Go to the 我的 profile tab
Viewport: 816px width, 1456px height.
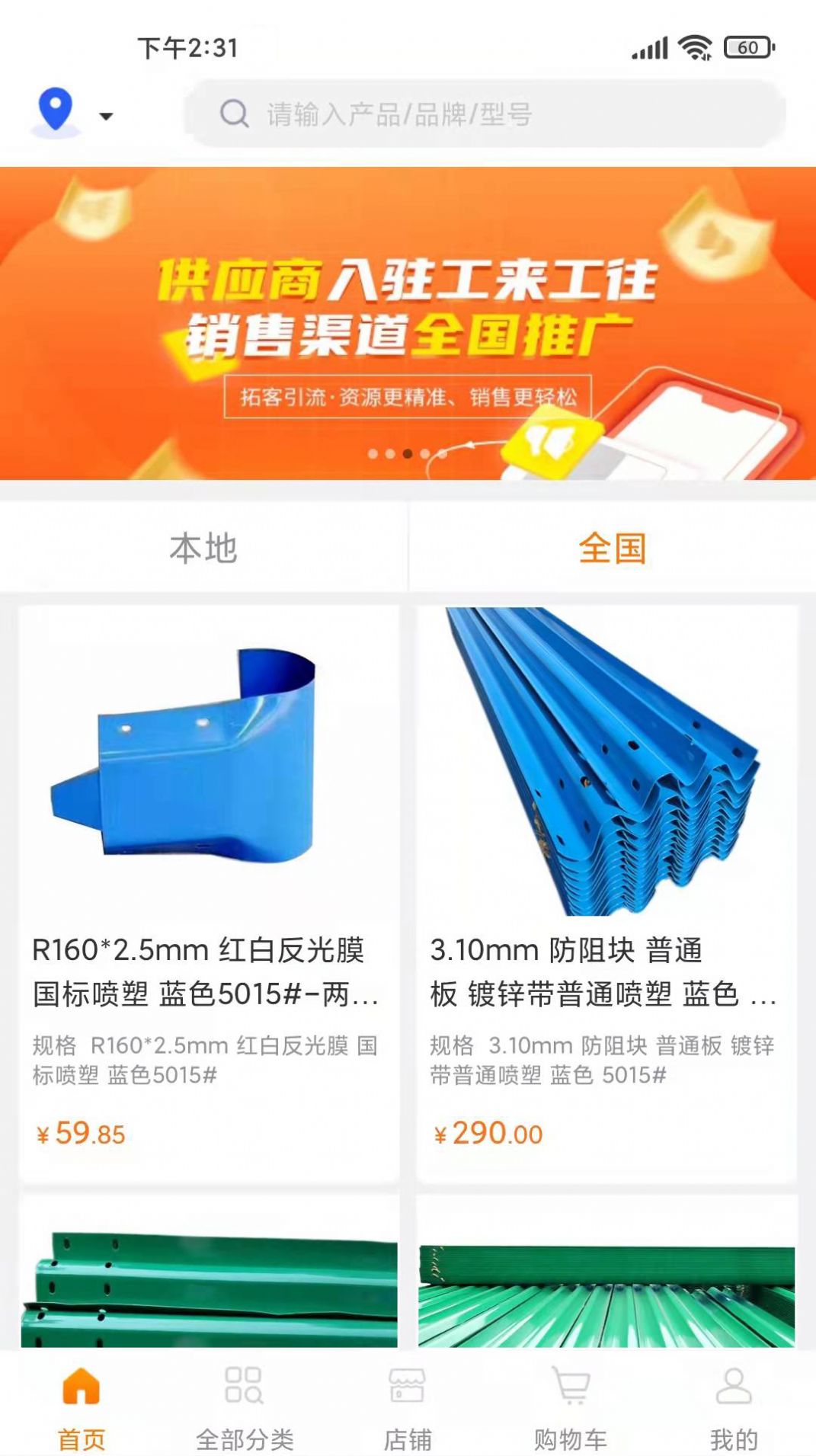734,1406
